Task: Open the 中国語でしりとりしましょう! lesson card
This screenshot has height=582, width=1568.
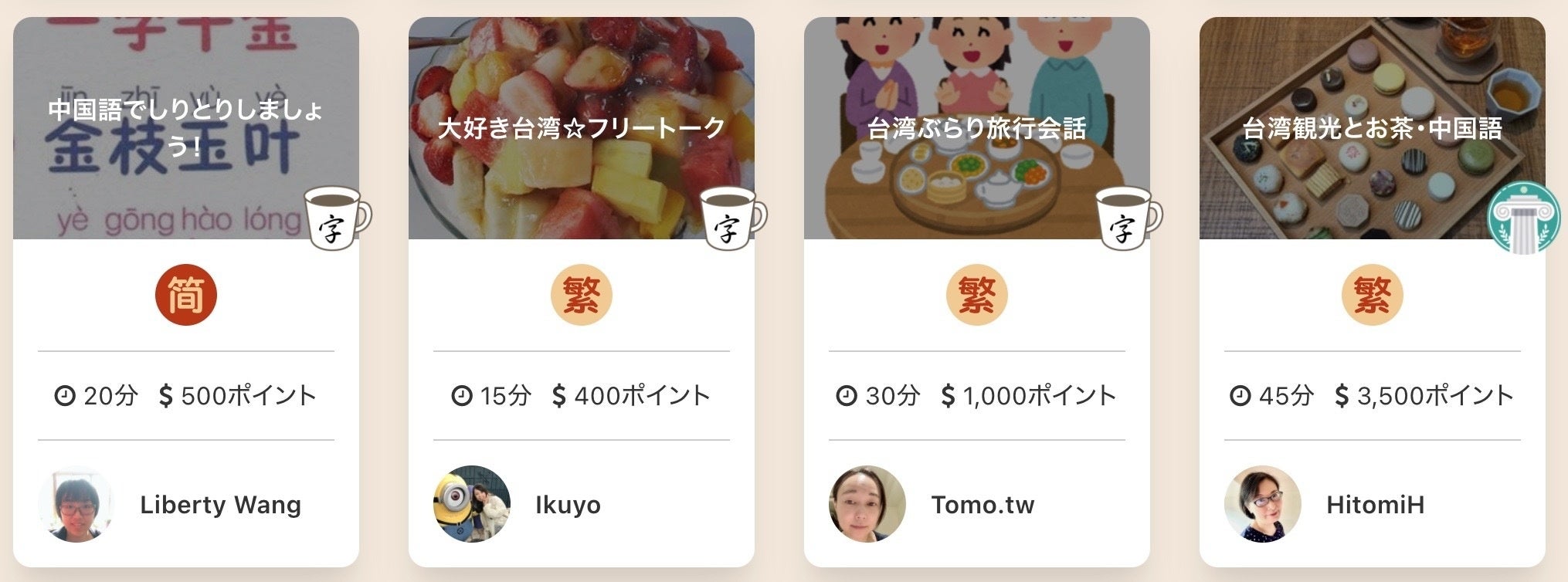Action: tap(185, 127)
